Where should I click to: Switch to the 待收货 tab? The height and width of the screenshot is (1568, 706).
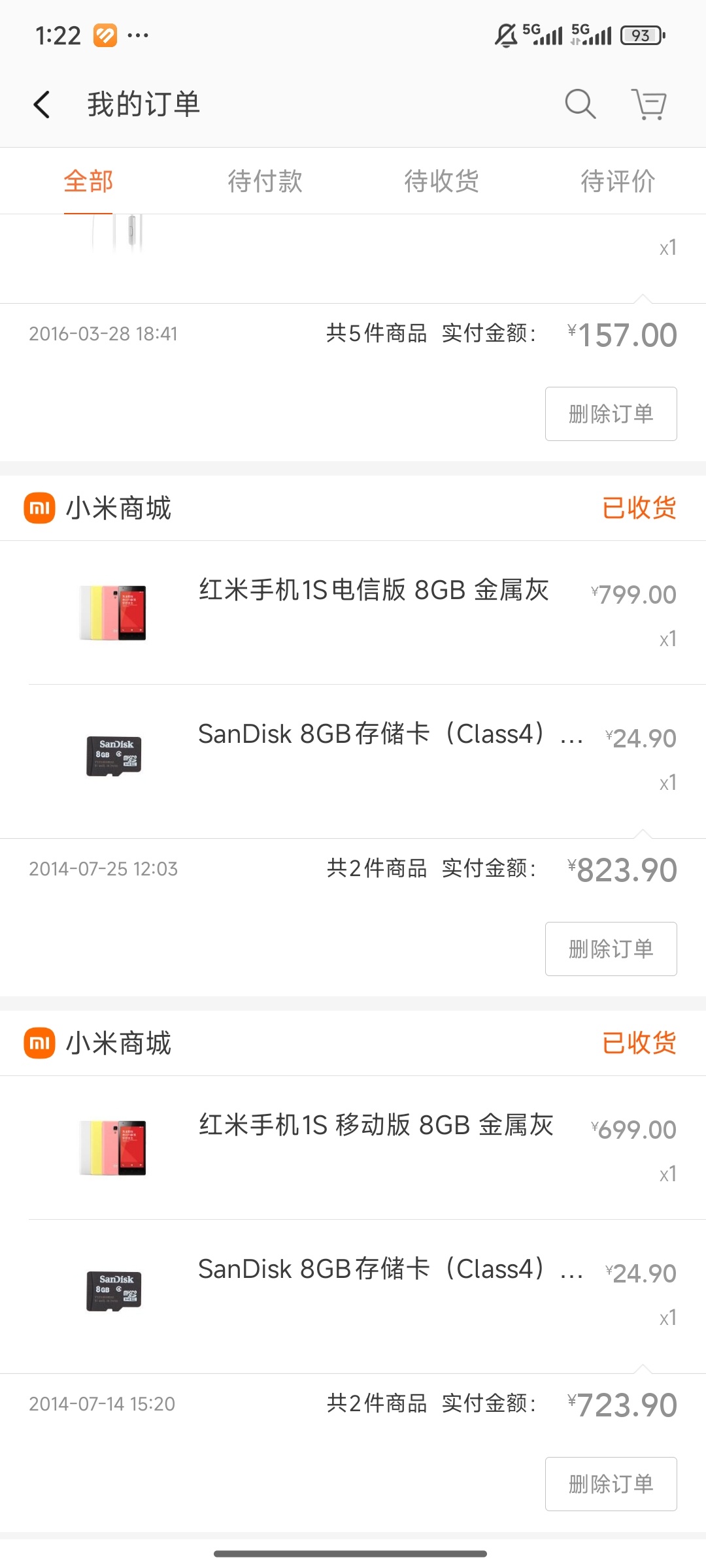pos(441,181)
